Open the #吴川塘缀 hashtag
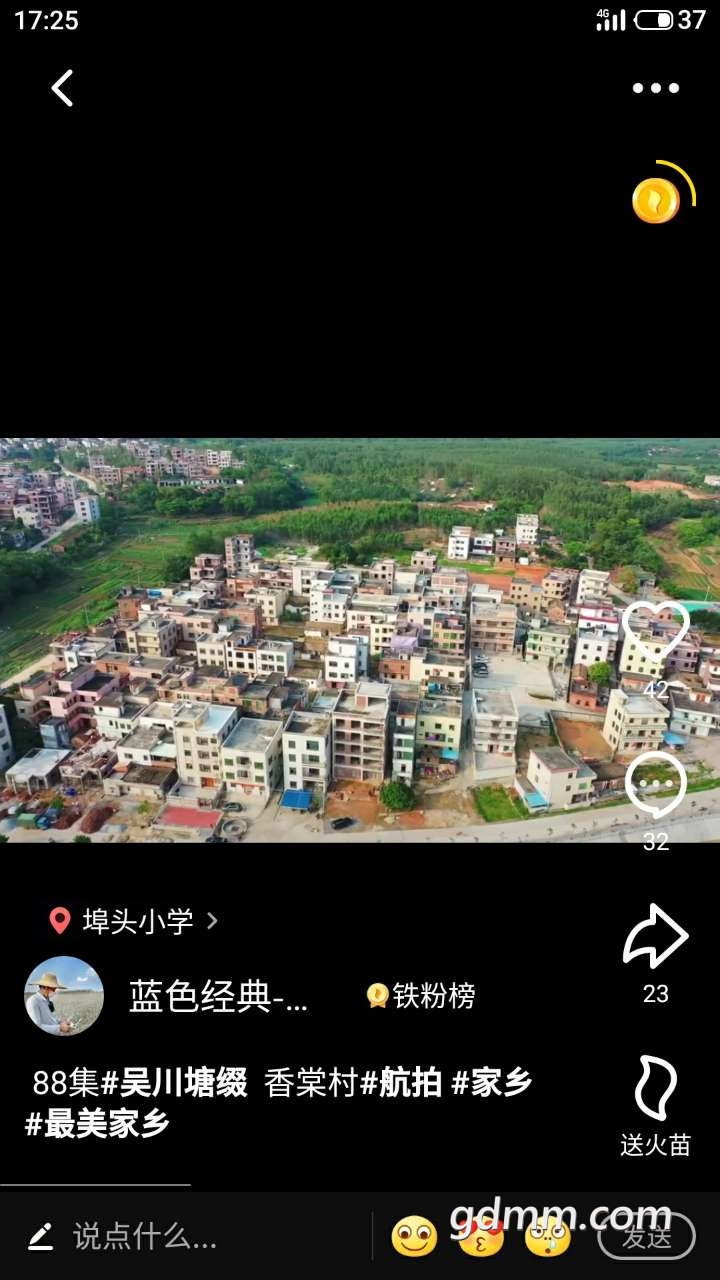Screen dimensions: 720x1280 click(174, 1083)
